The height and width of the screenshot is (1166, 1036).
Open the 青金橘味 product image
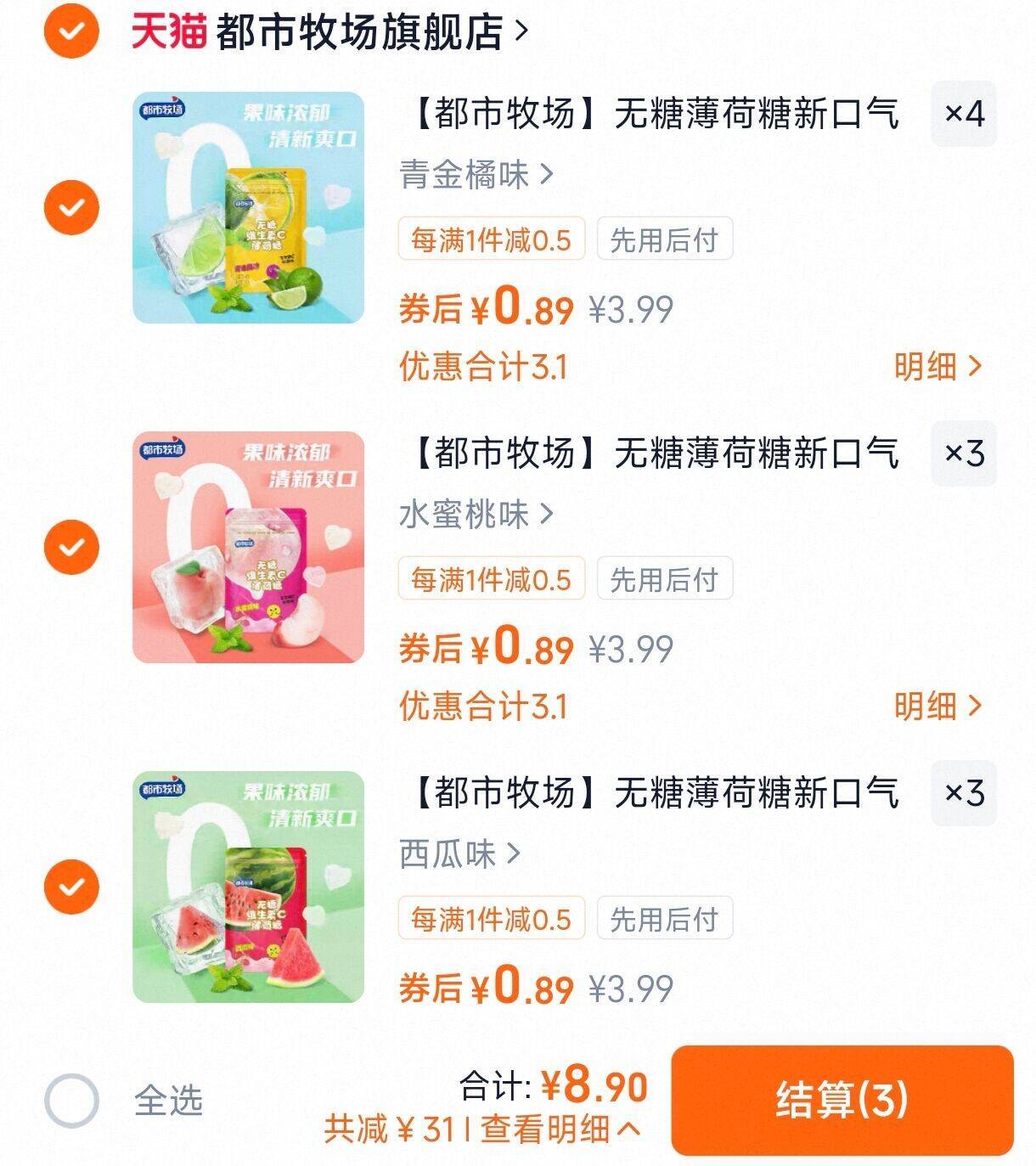pyautogui.click(x=248, y=207)
